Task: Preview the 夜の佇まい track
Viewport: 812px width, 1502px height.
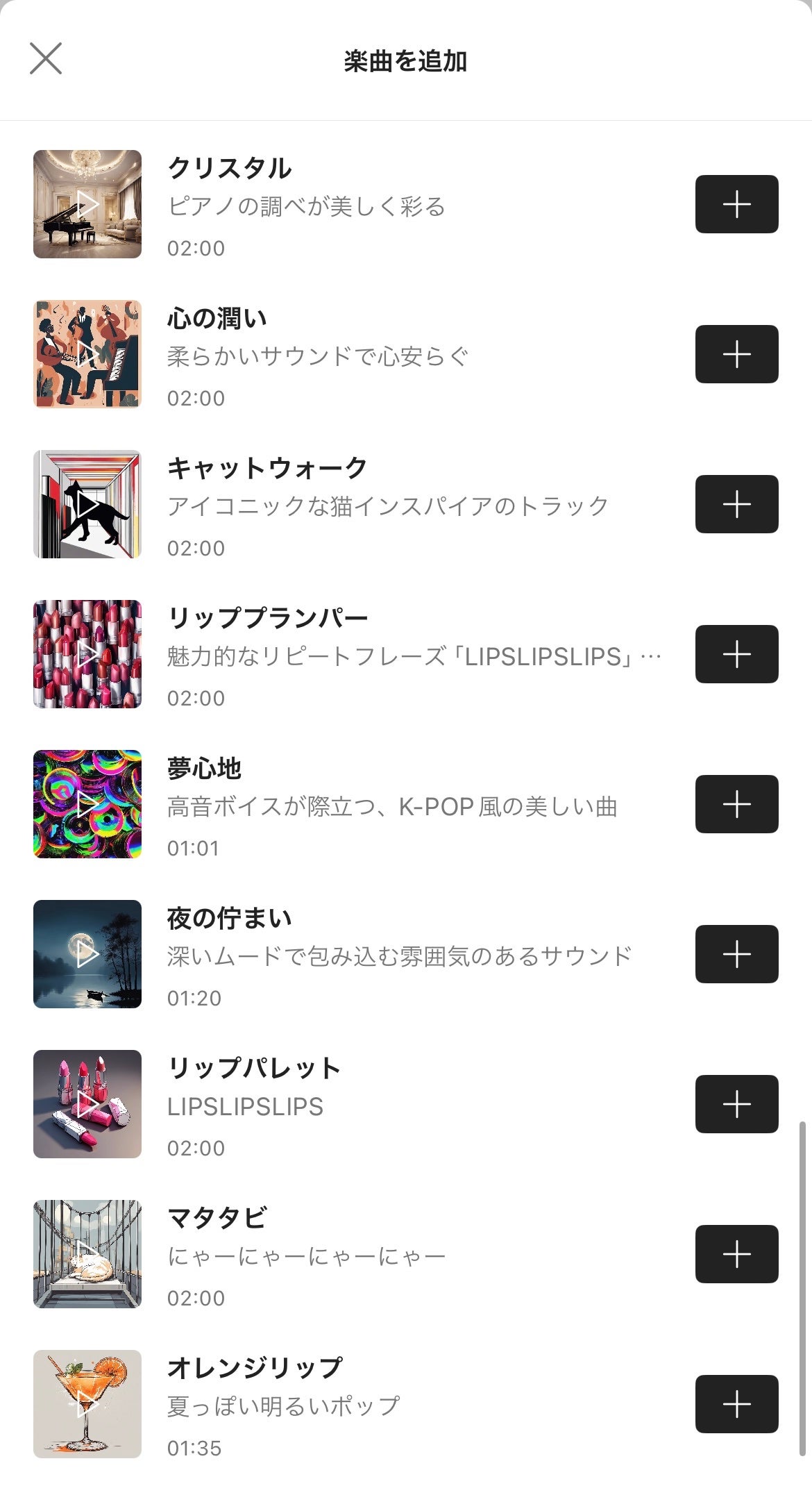Action: click(x=87, y=954)
